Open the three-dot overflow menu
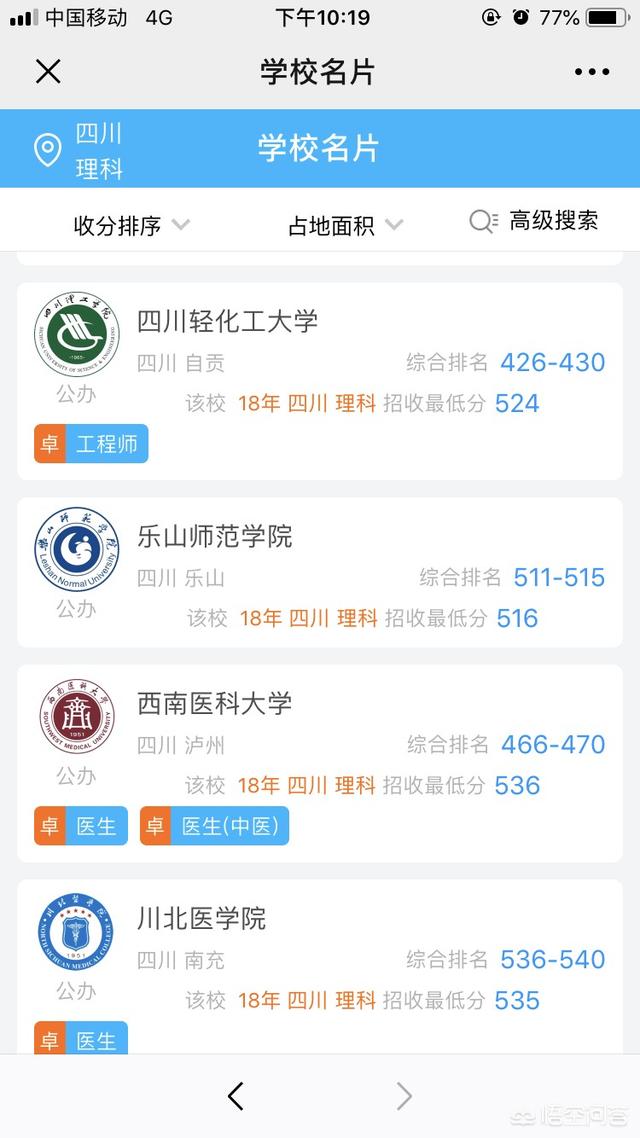 pyautogui.click(x=592, y=71)
